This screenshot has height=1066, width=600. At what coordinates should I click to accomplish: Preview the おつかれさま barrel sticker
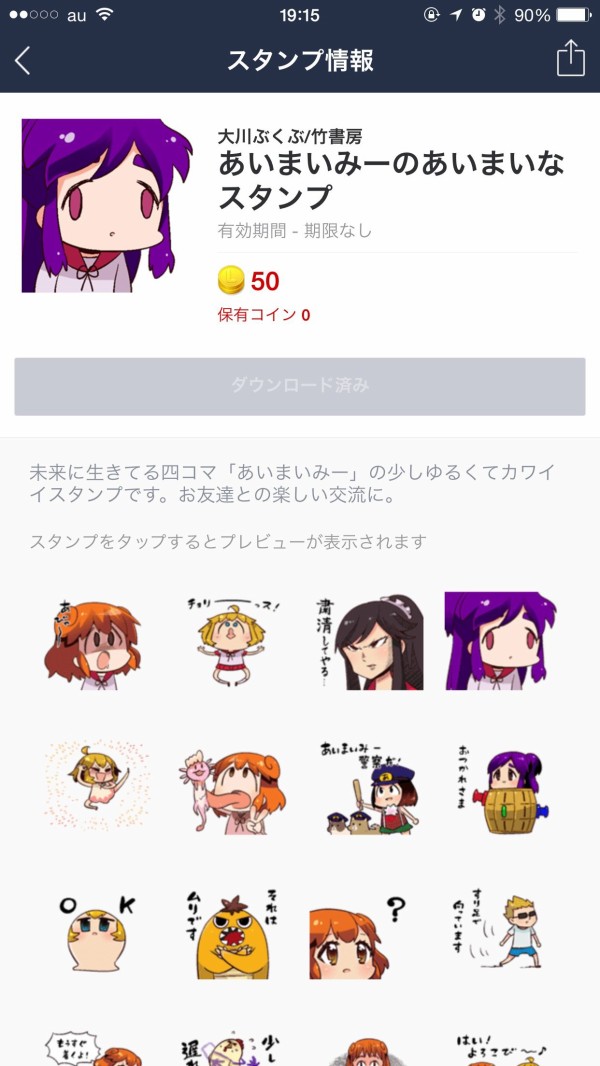pos(502,788)
